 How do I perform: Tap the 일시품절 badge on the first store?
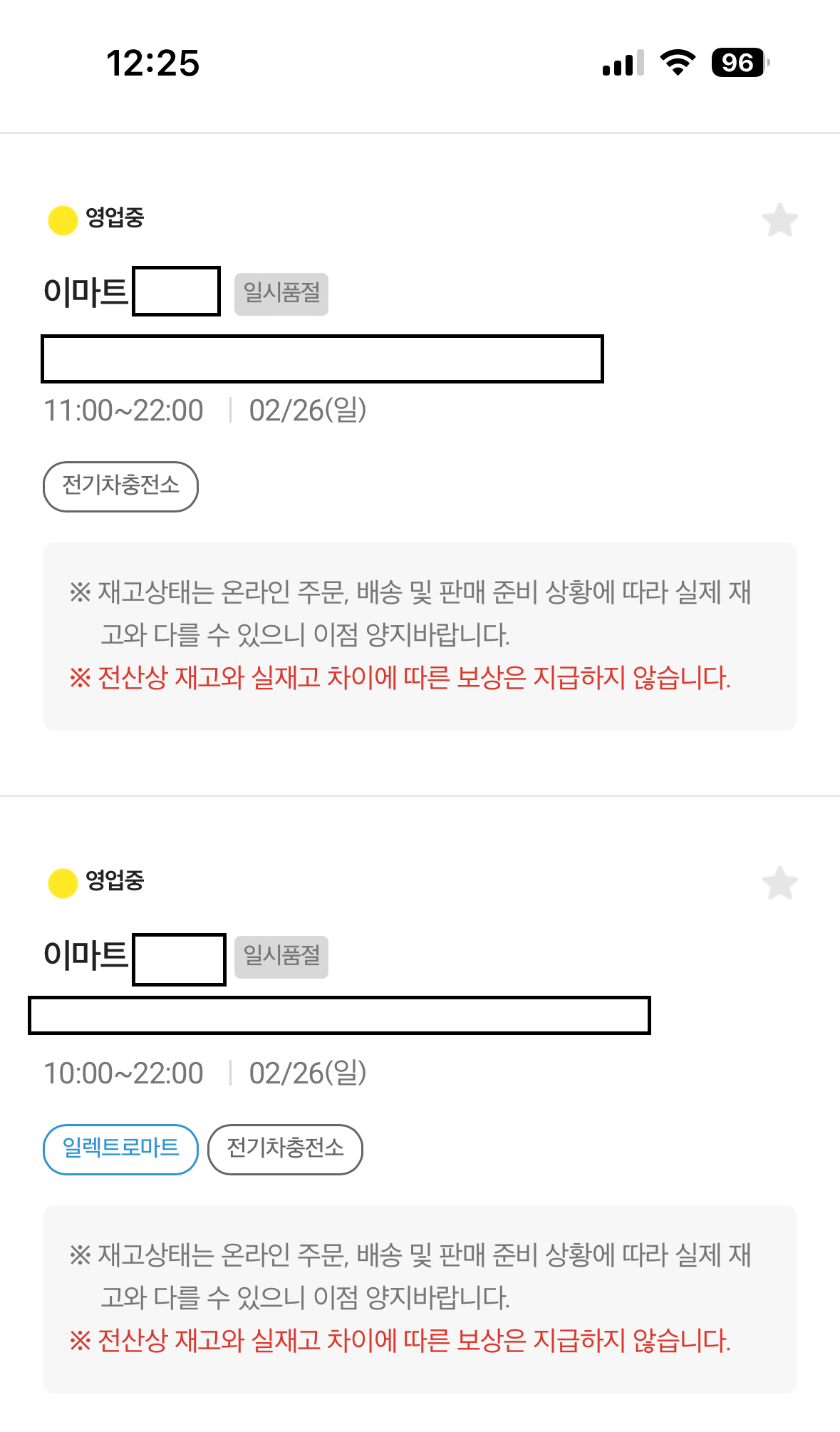coord(281,292)
